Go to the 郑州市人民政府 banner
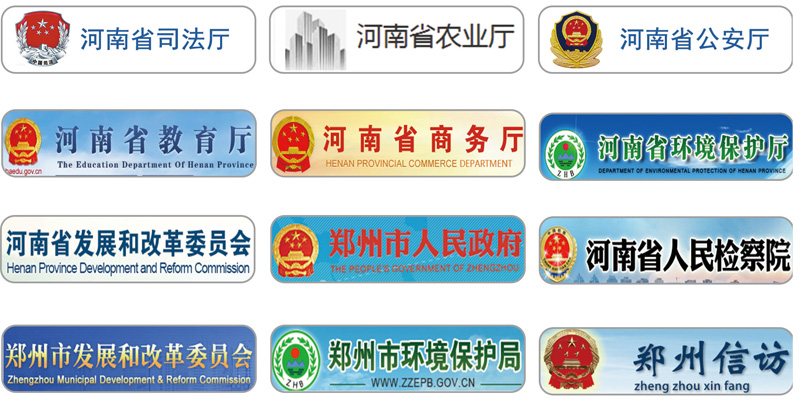Screen dimensions: 800x403 pyautogui.click(x=397, y=249)
